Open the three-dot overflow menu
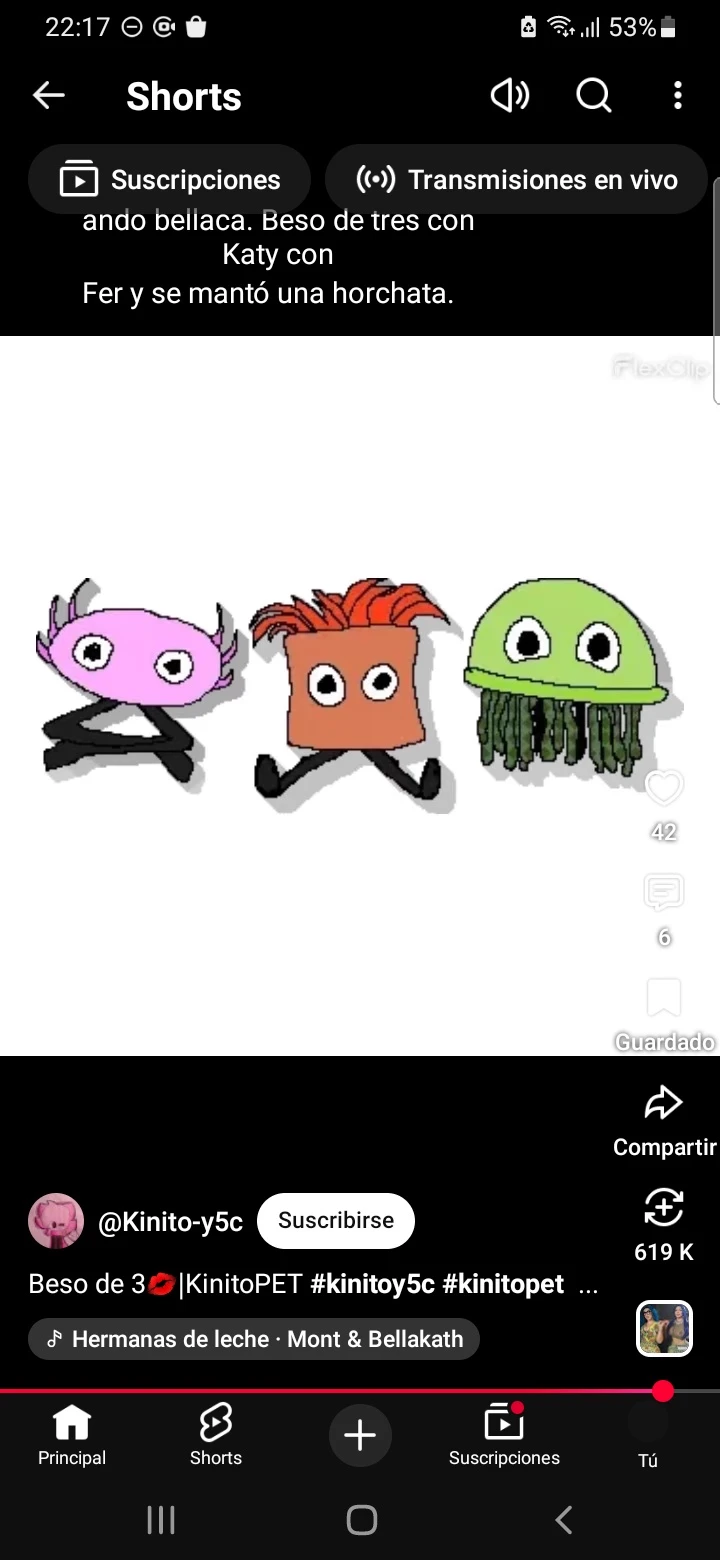Viewport: 720px width, 1560px height. pos(678,96)
